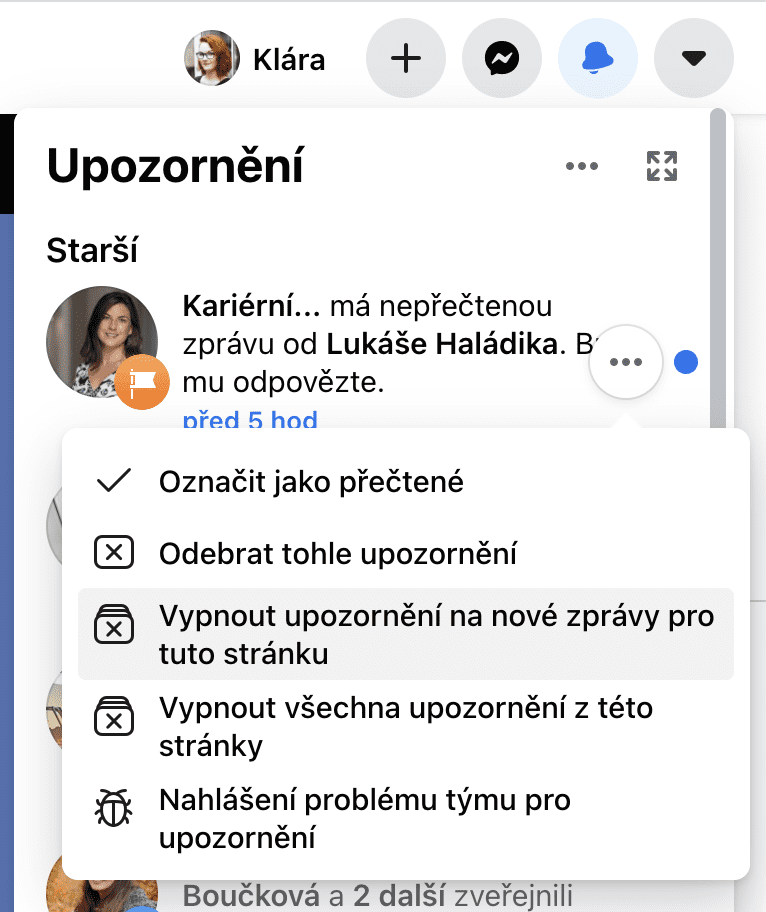
Task: Open the Upozornění panel options menu
Action: click(582, 166)
